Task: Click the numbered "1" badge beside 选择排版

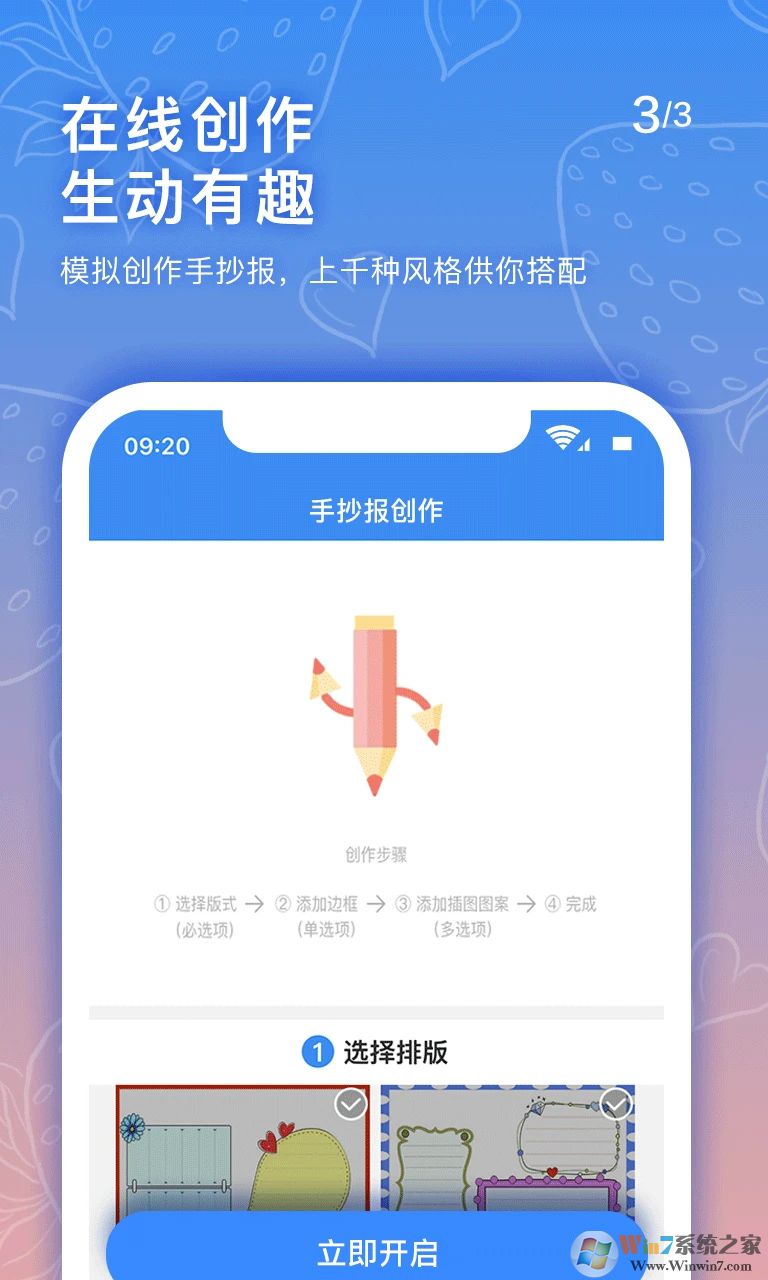Action: [318, 1052]
